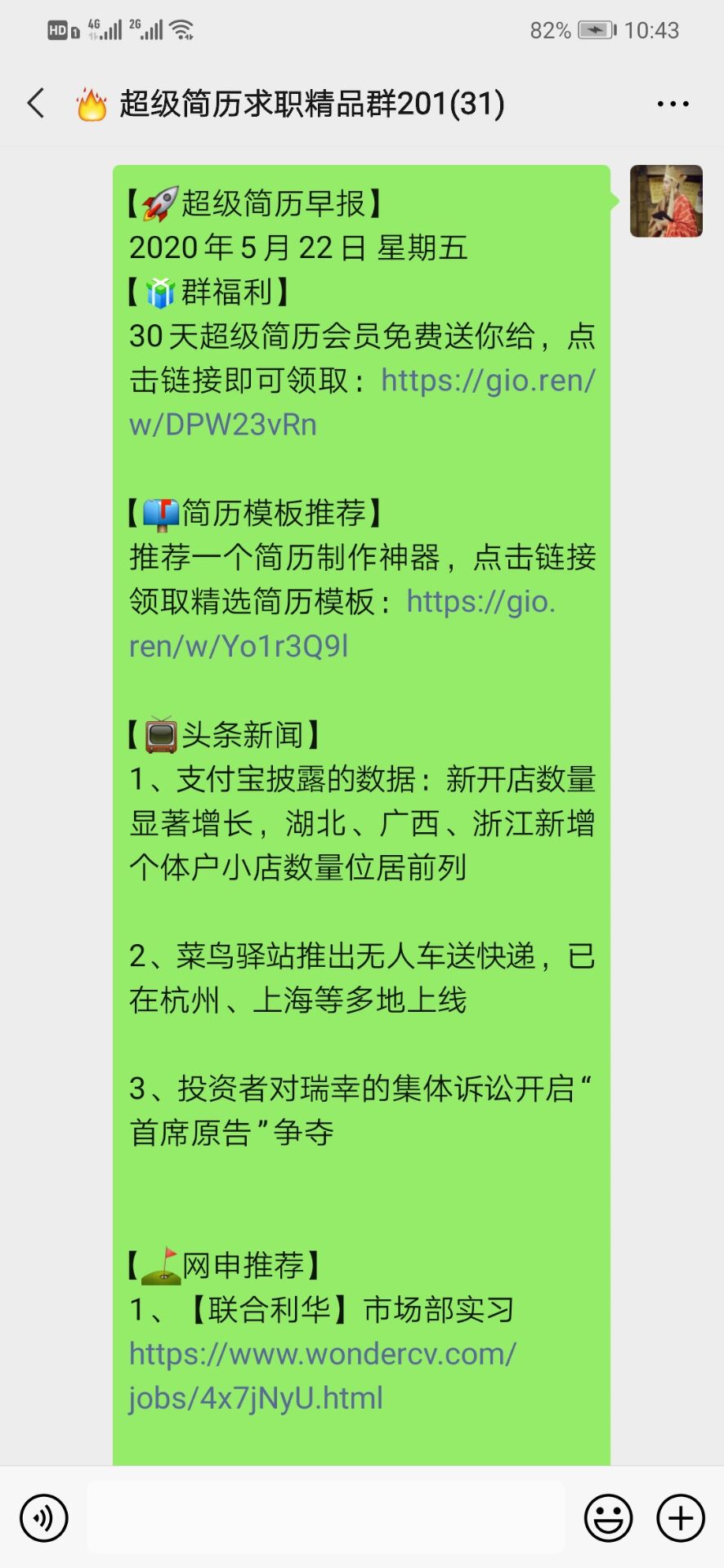Tap the Wi-Fi icon in the status bar
724x1568 pixels.
pyautogui.click(x=181, y=29)
